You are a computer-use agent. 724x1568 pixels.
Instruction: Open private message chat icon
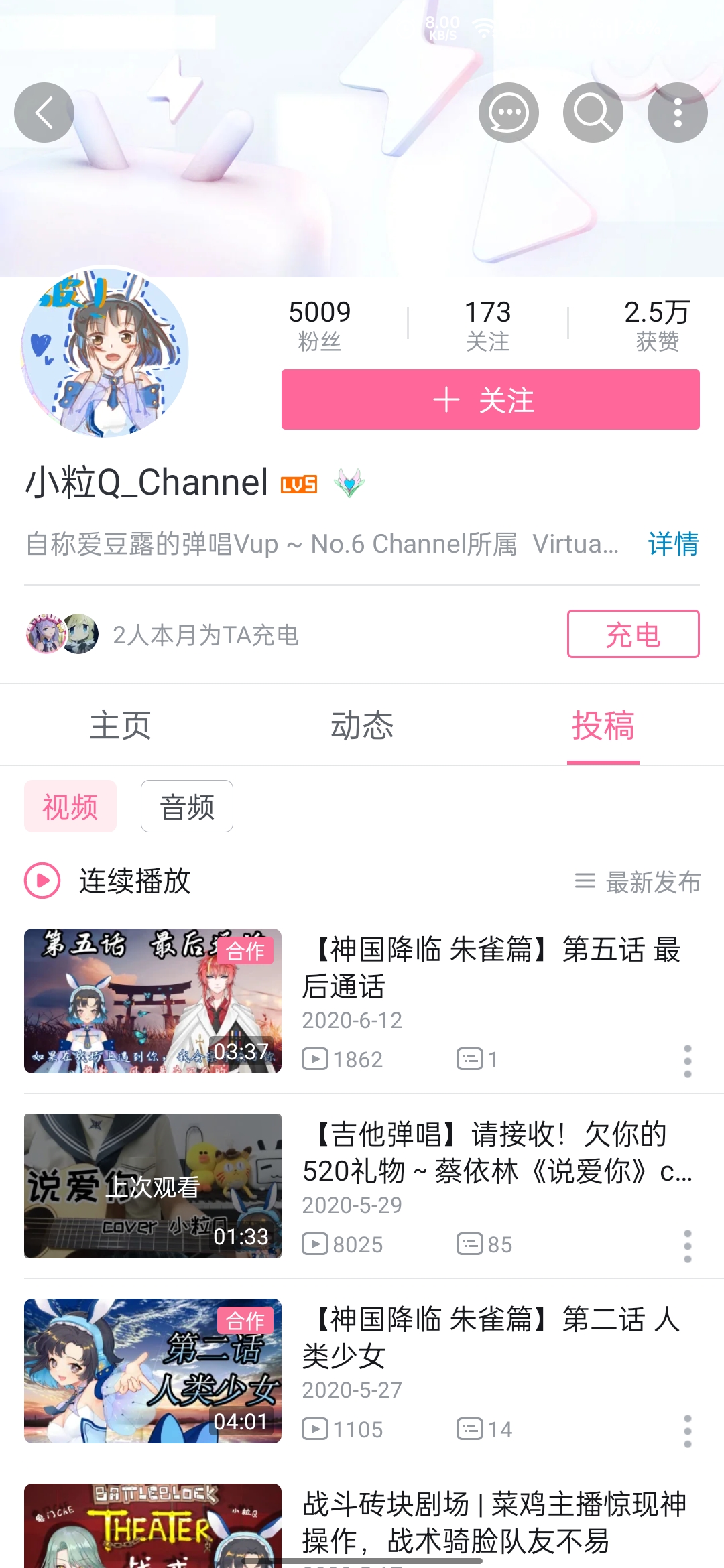point(508,113)
